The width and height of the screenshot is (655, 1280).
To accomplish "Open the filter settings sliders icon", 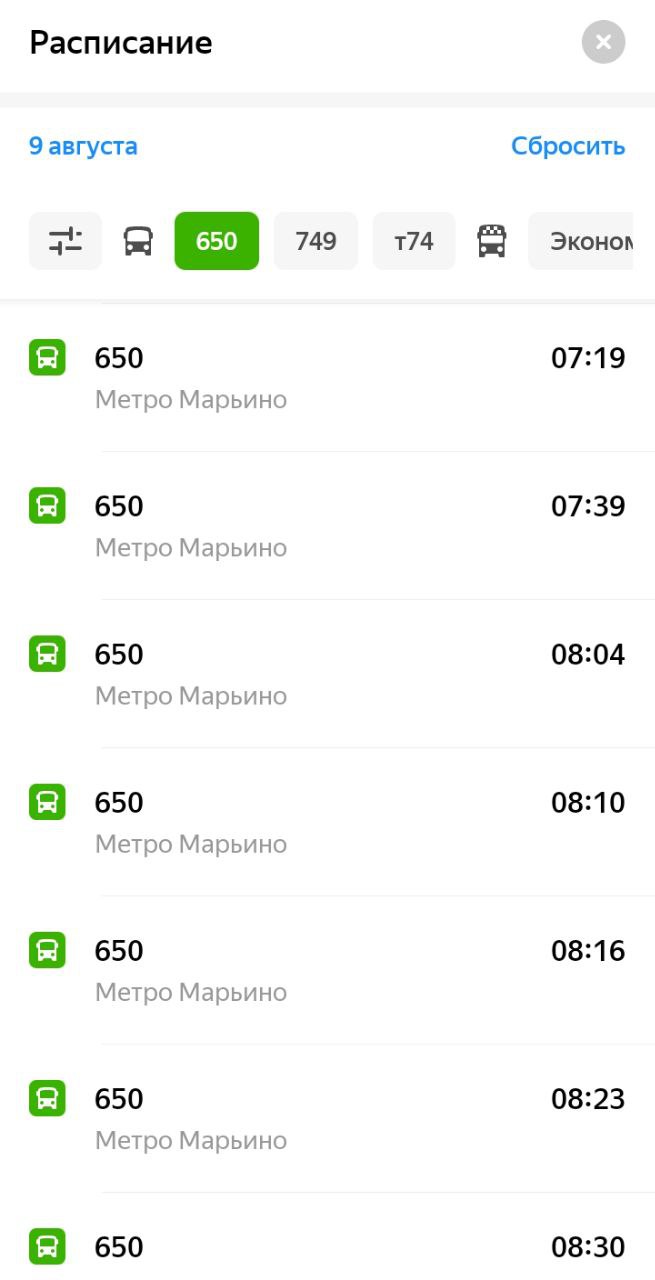I will [x=65, y=241].
